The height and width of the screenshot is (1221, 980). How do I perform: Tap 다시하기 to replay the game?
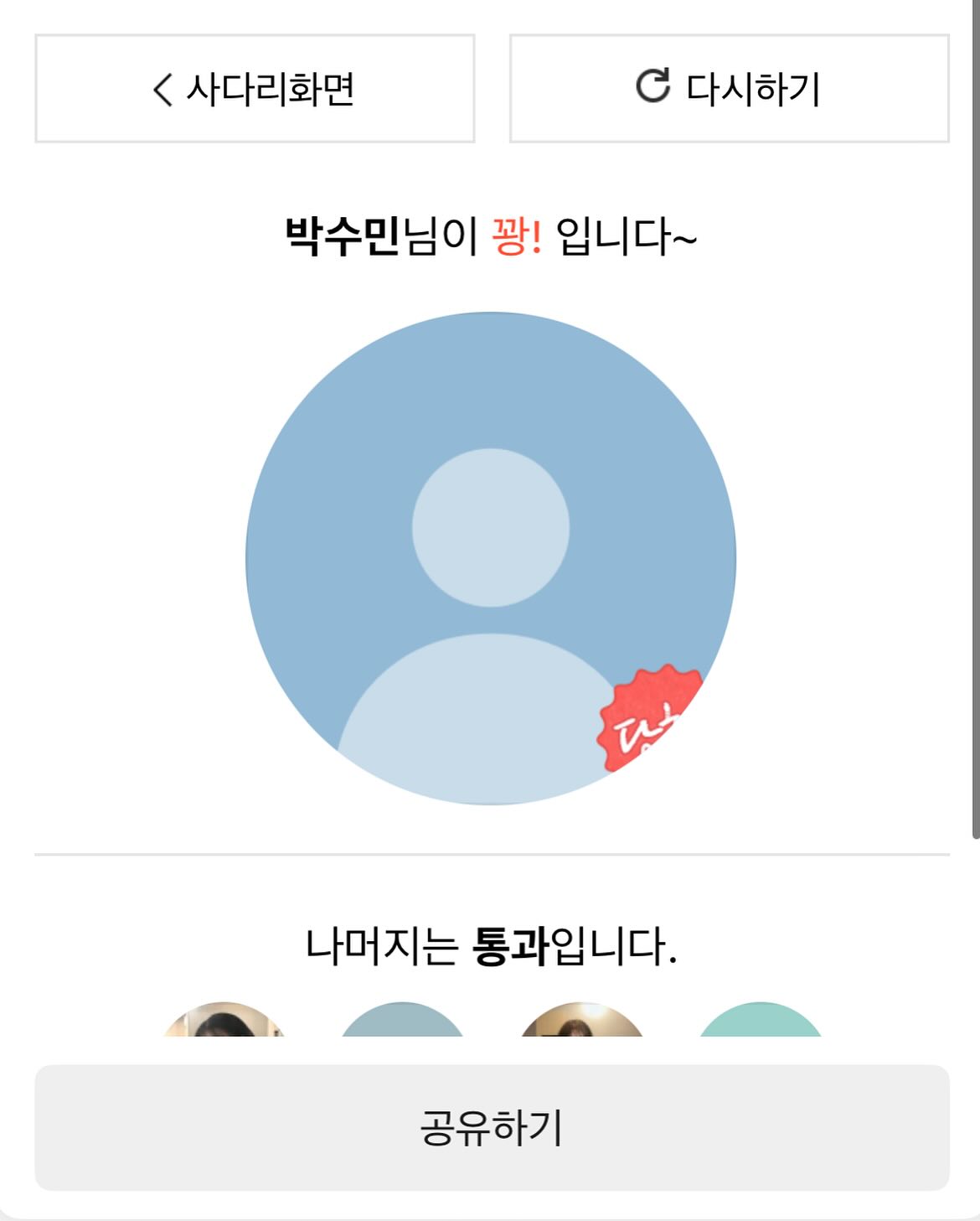(x=729, y=89)
